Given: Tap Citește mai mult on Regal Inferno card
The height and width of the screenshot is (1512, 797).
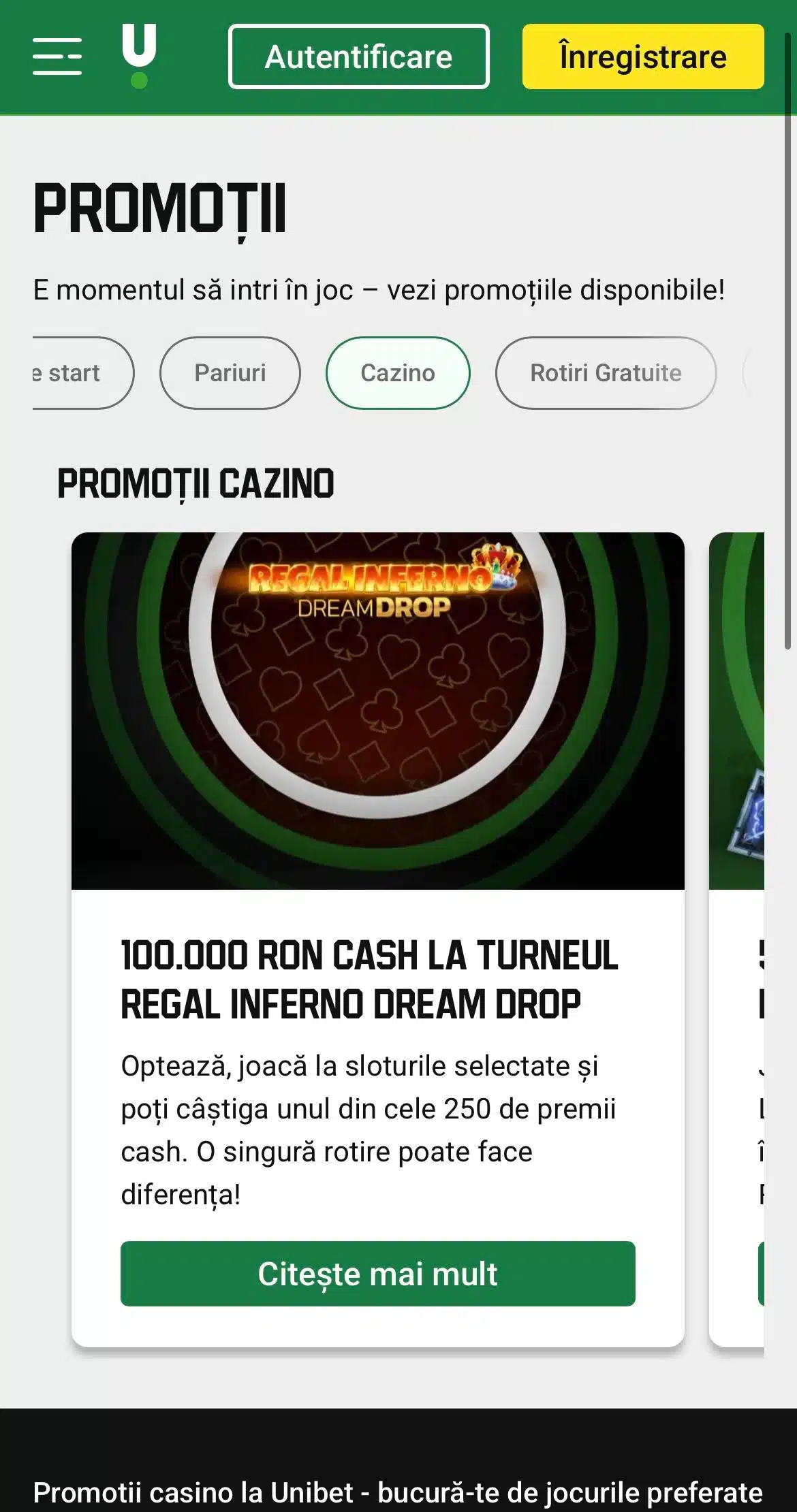Looking at the screenshot, I should coord(377,1273).
